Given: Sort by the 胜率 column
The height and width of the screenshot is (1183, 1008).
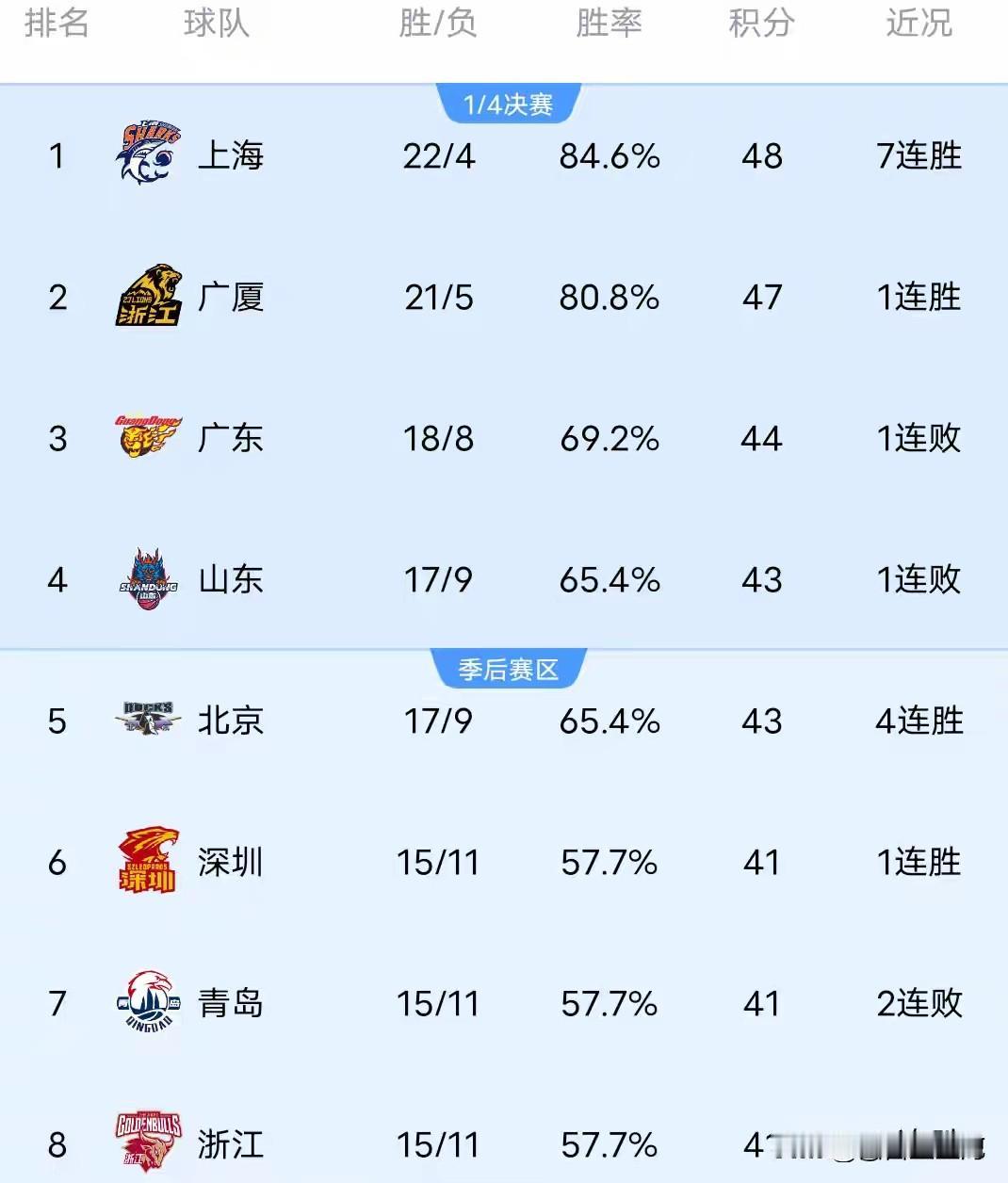Looking at the screenshot, I should click(608, 24).
